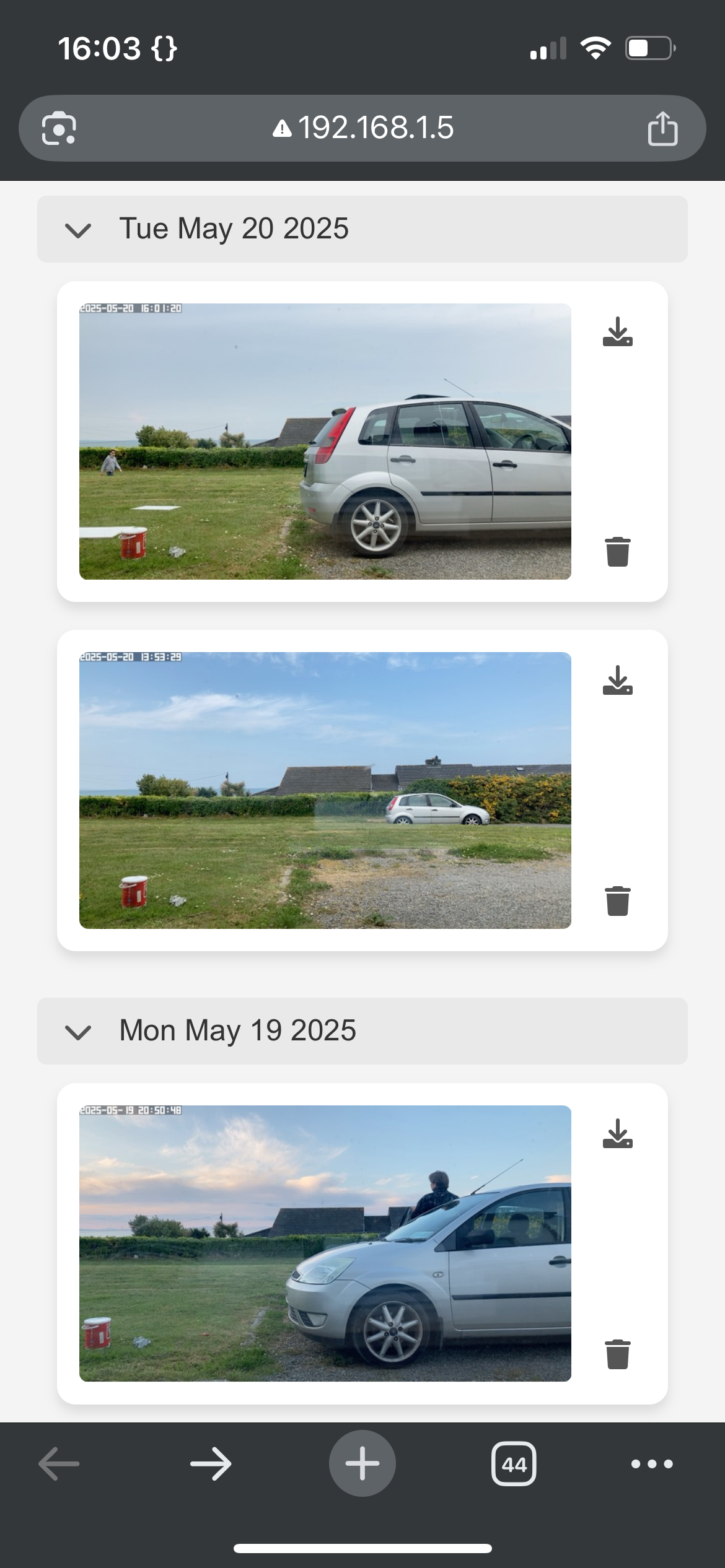Open the 20:50:48 snapshot image
The height and width of the screenshot is (1568, 725).
(325, 1244)
